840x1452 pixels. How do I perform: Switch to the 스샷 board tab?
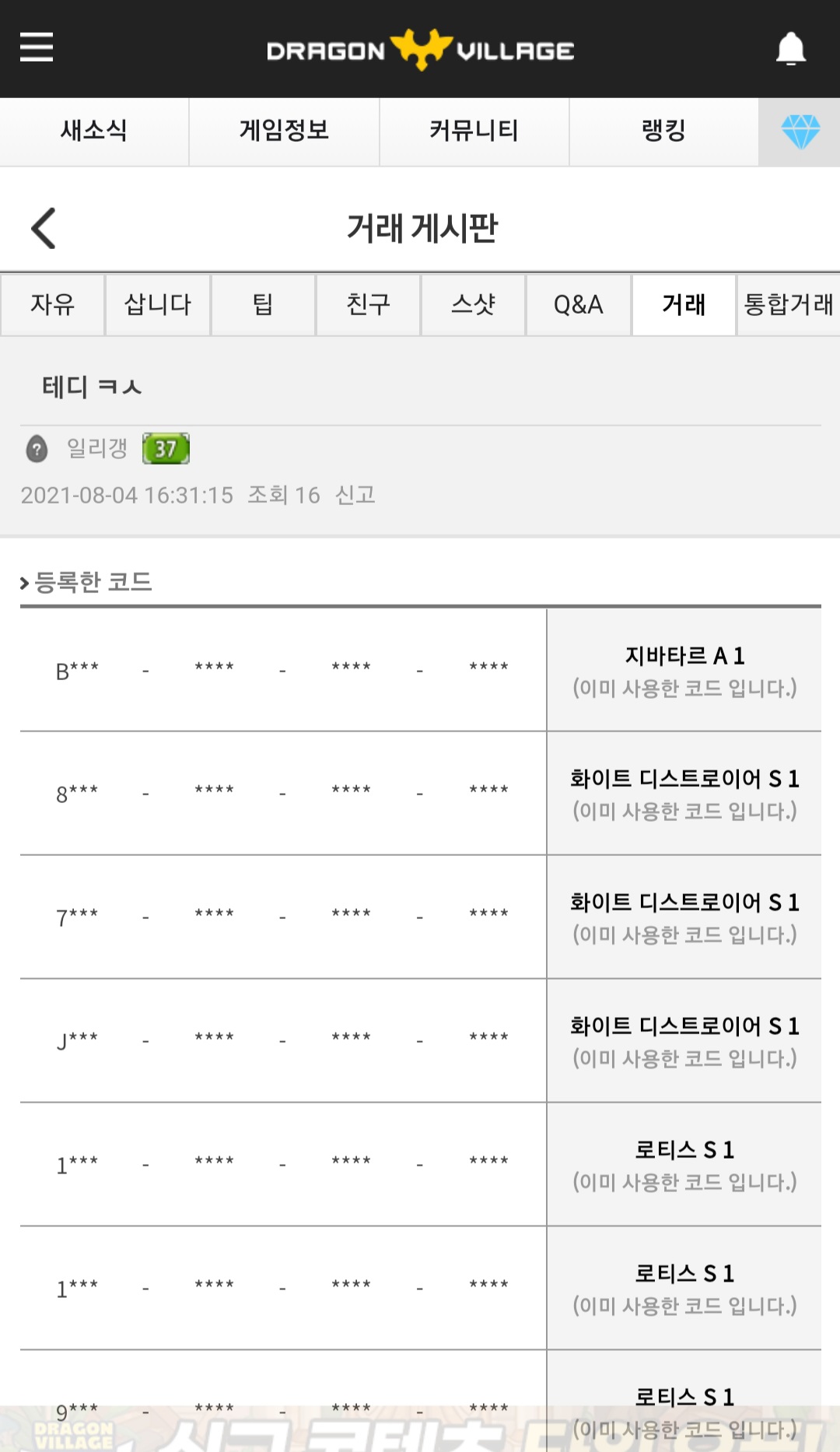[473, 304]
